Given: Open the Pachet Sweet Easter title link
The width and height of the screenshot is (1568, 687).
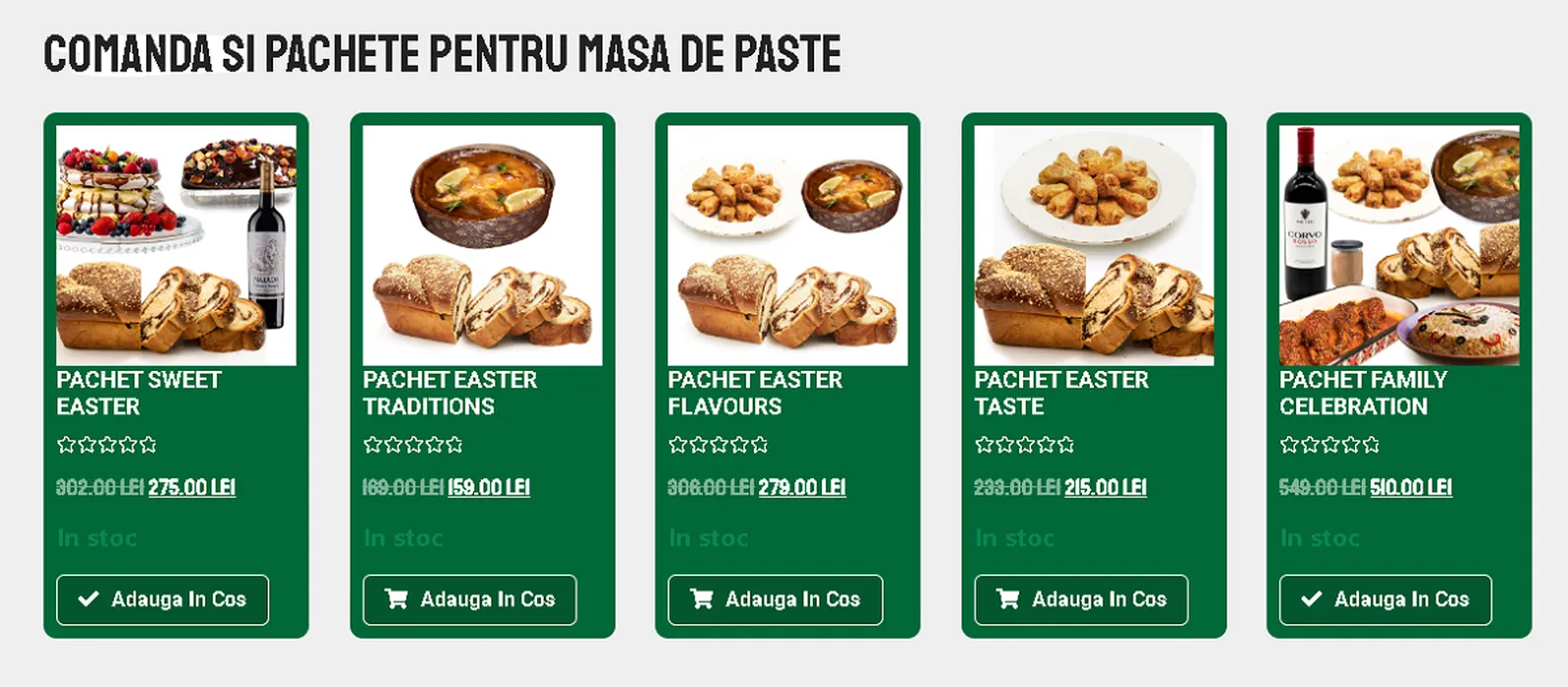Looking at the screenshot, I should pos(138,393).
